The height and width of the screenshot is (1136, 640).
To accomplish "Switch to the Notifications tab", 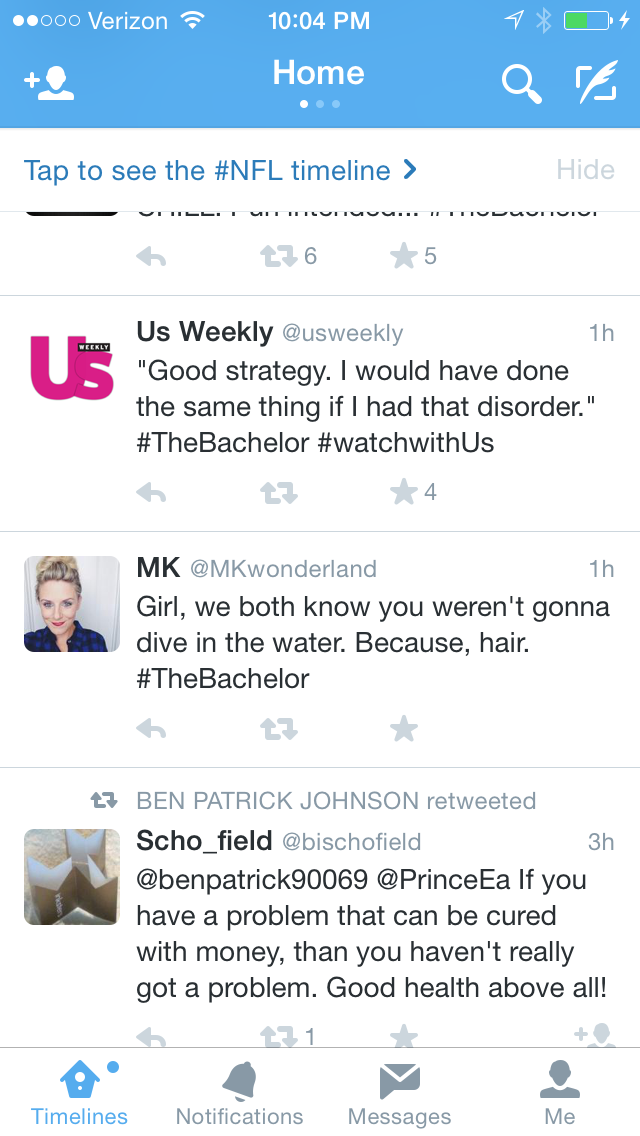I will point(239,1093).
